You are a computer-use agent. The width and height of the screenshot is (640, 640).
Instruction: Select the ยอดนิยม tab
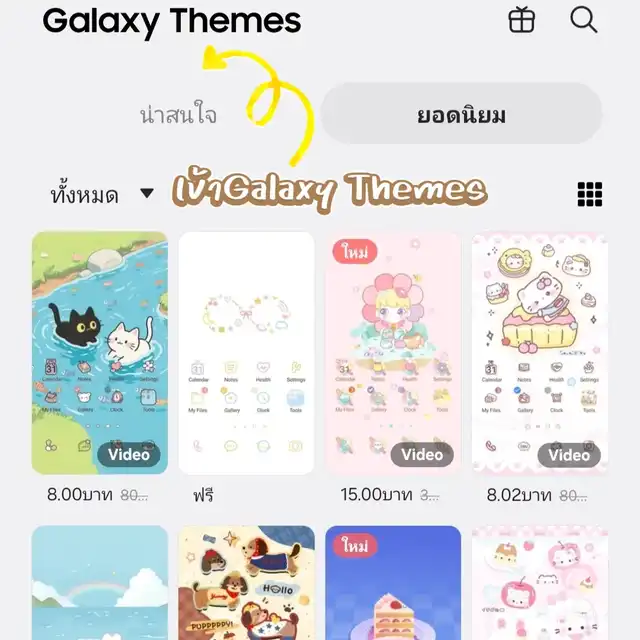click(461, 115)
